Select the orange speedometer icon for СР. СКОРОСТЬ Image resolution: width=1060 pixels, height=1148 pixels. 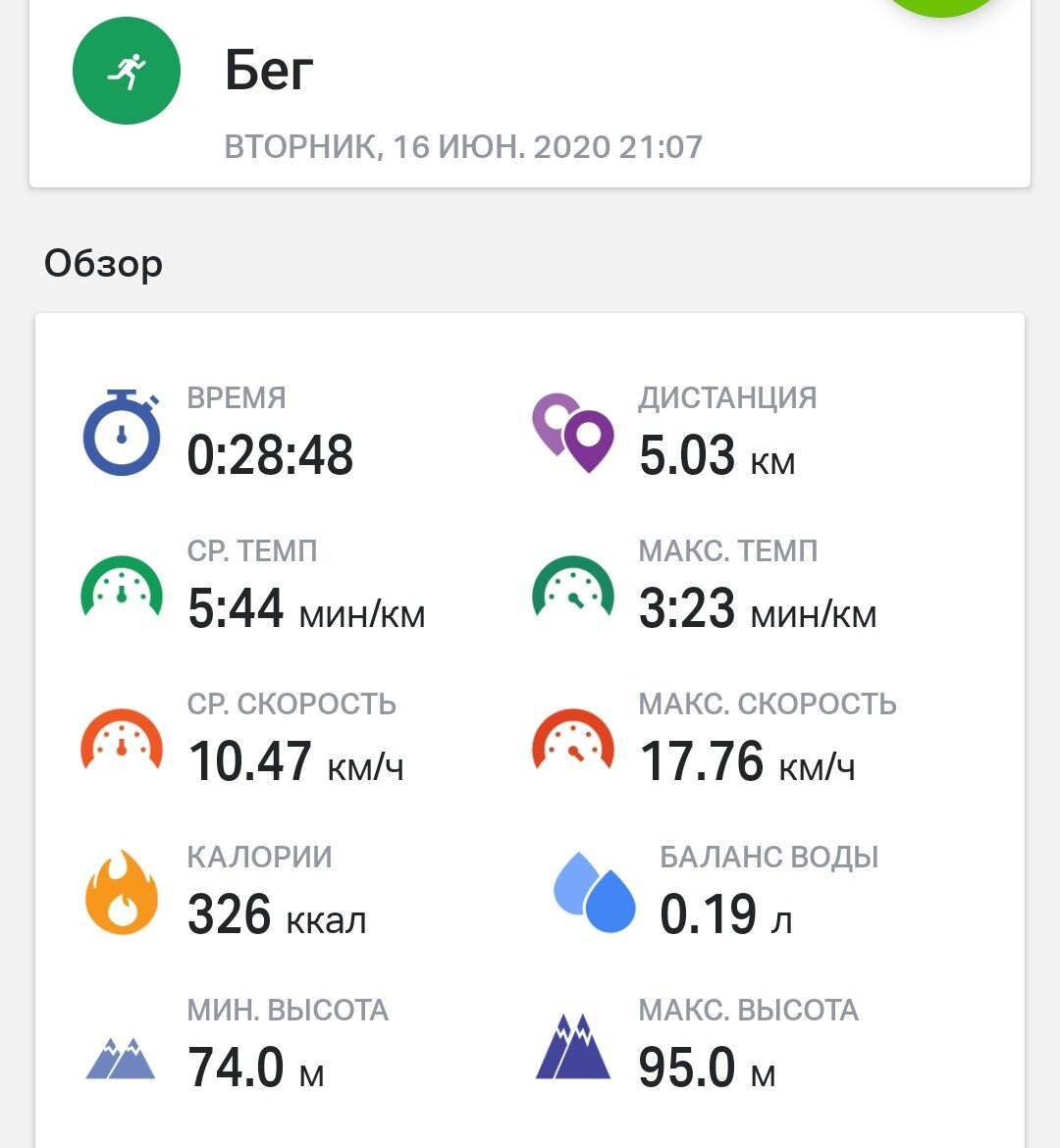[x=122, y=738]
